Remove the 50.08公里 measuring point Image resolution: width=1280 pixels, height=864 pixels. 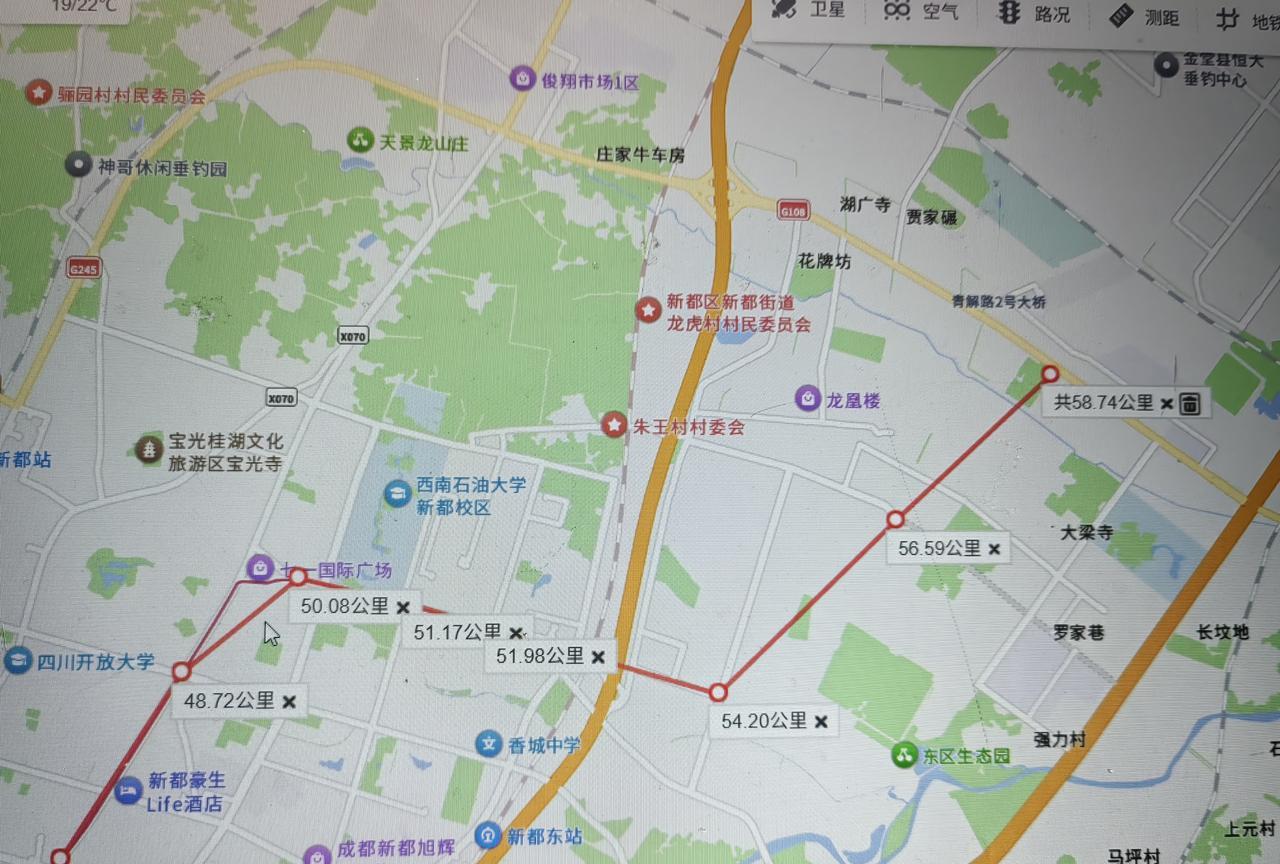click(402, 607)
